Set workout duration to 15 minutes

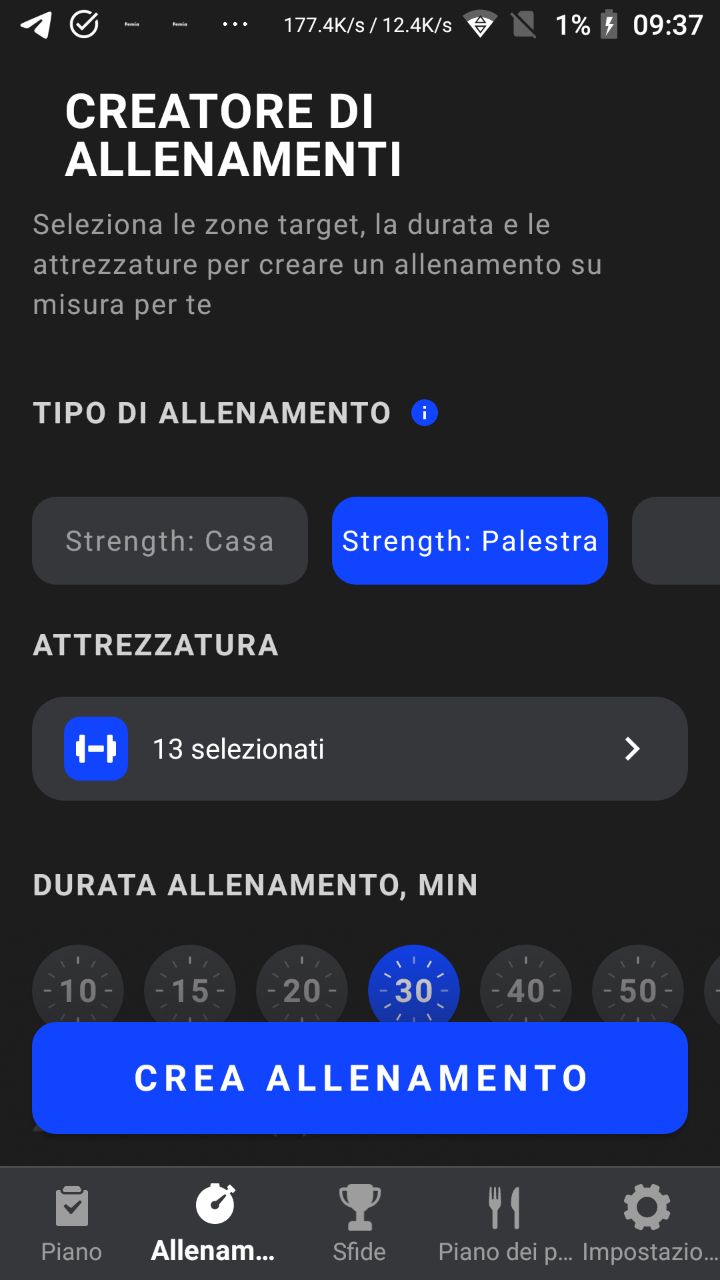pyautogui.click(x=190, y=990)
